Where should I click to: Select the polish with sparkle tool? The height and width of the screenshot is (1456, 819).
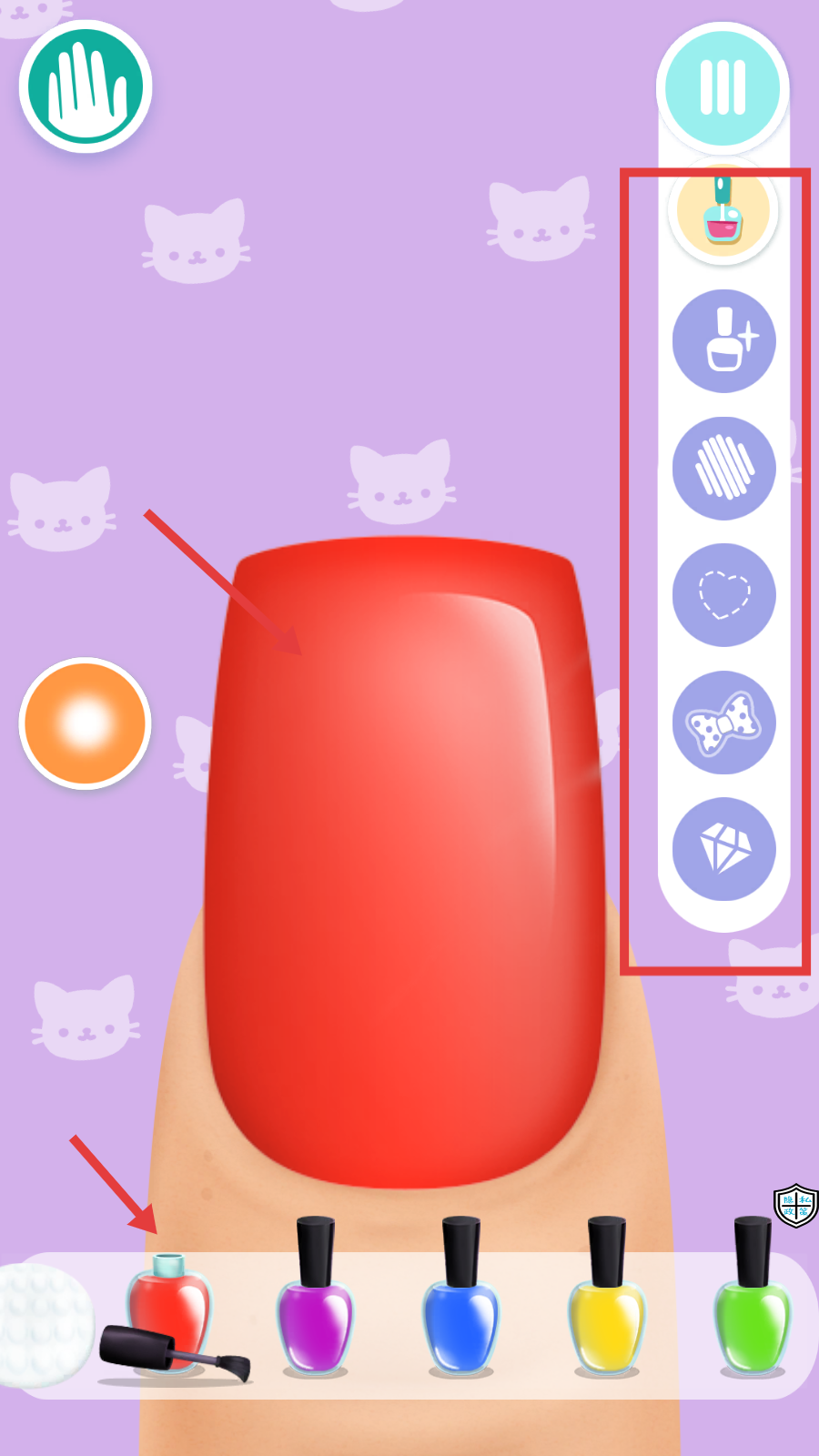click(x=723, y=341)
